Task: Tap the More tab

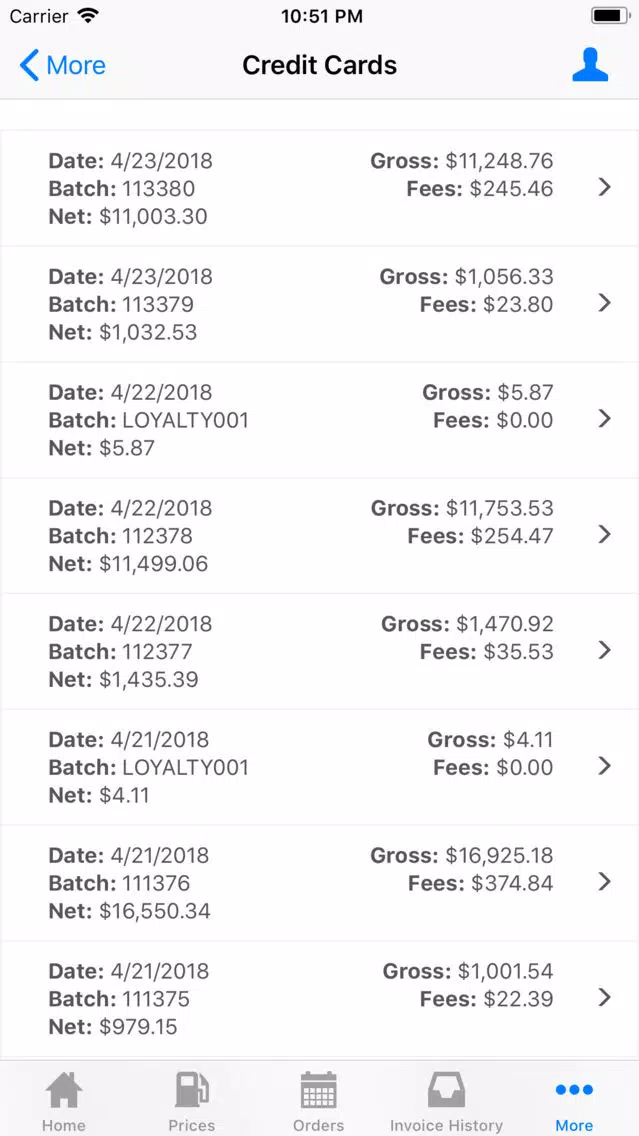Action: point(575,1101)
